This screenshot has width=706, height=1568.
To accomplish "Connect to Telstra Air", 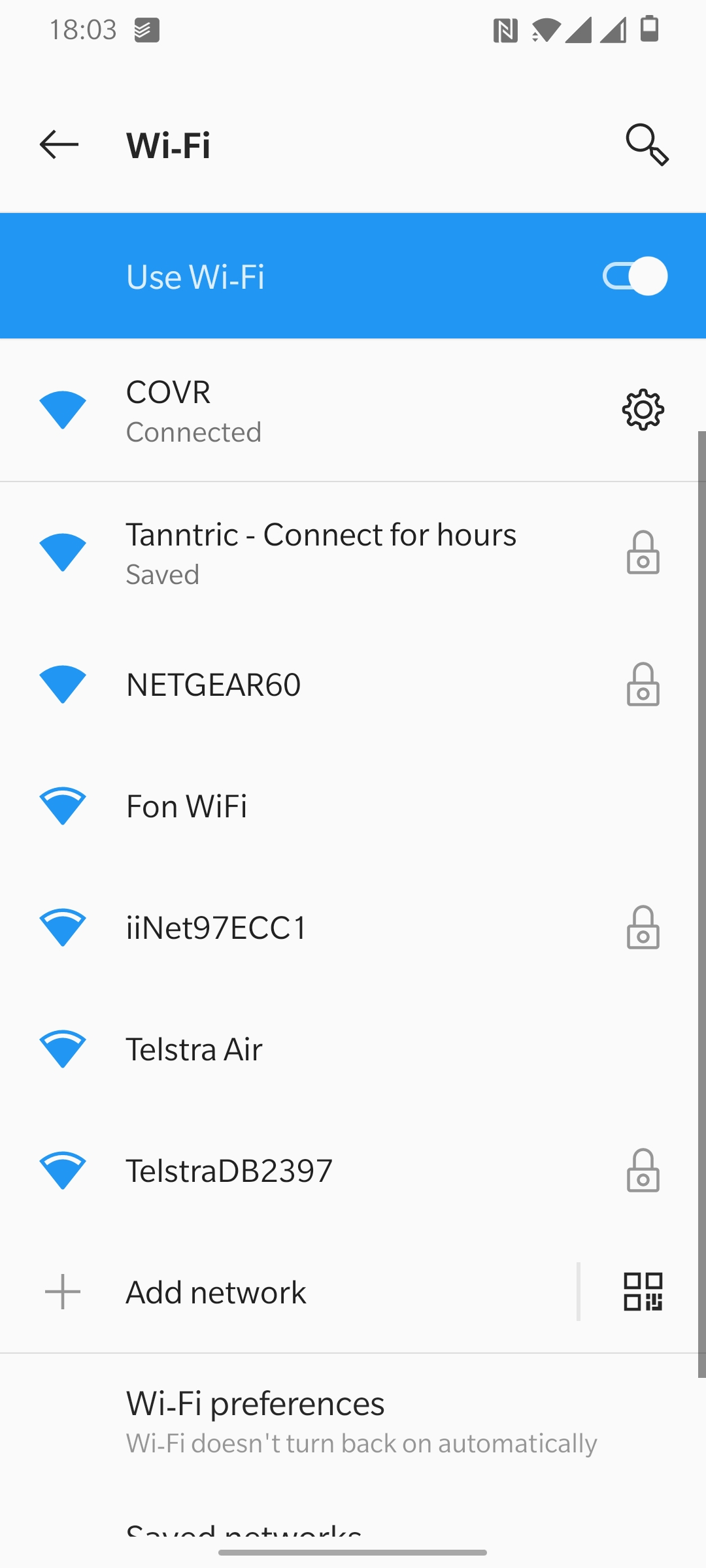I will 353,1049.
